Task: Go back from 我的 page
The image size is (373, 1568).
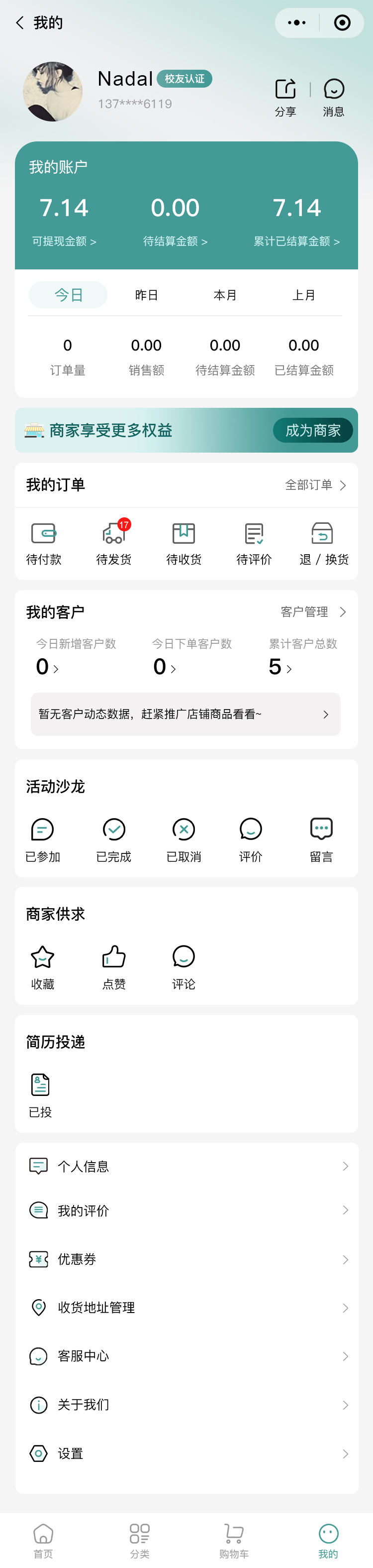Action: pyautogui.click(x=20, y=23)
